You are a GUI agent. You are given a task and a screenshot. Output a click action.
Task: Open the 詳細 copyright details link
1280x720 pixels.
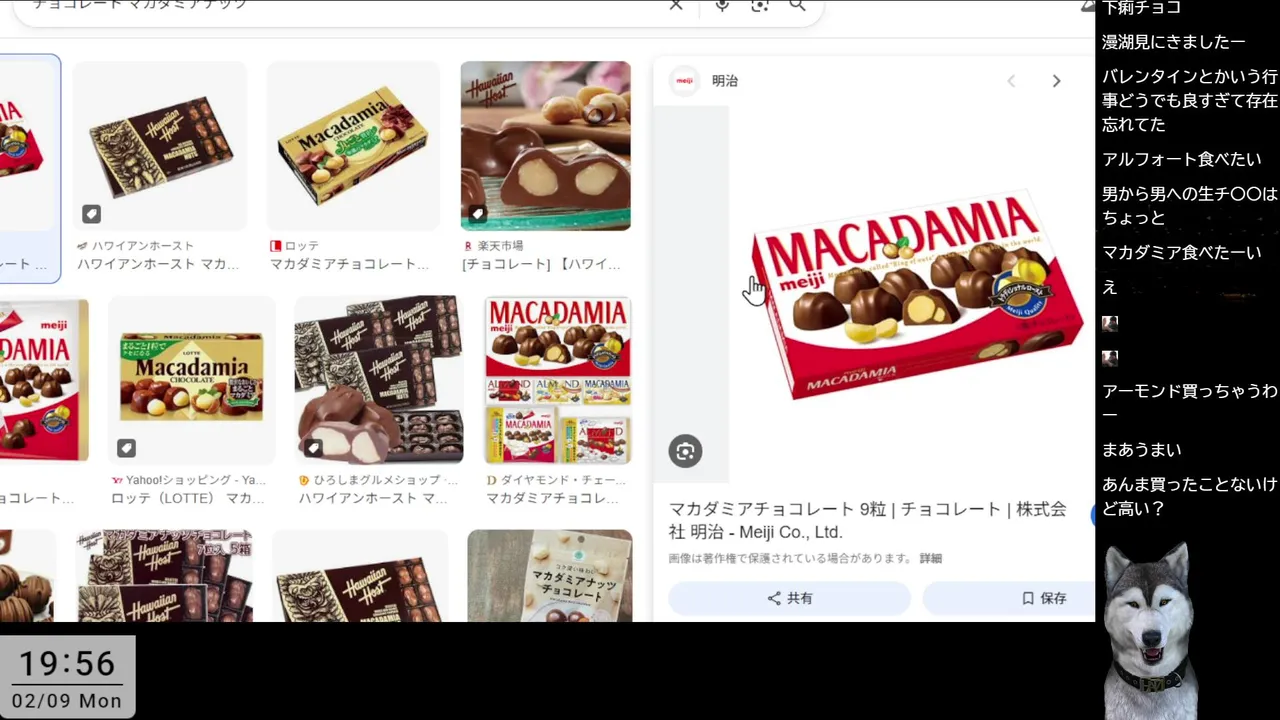[x=930, y=559]
